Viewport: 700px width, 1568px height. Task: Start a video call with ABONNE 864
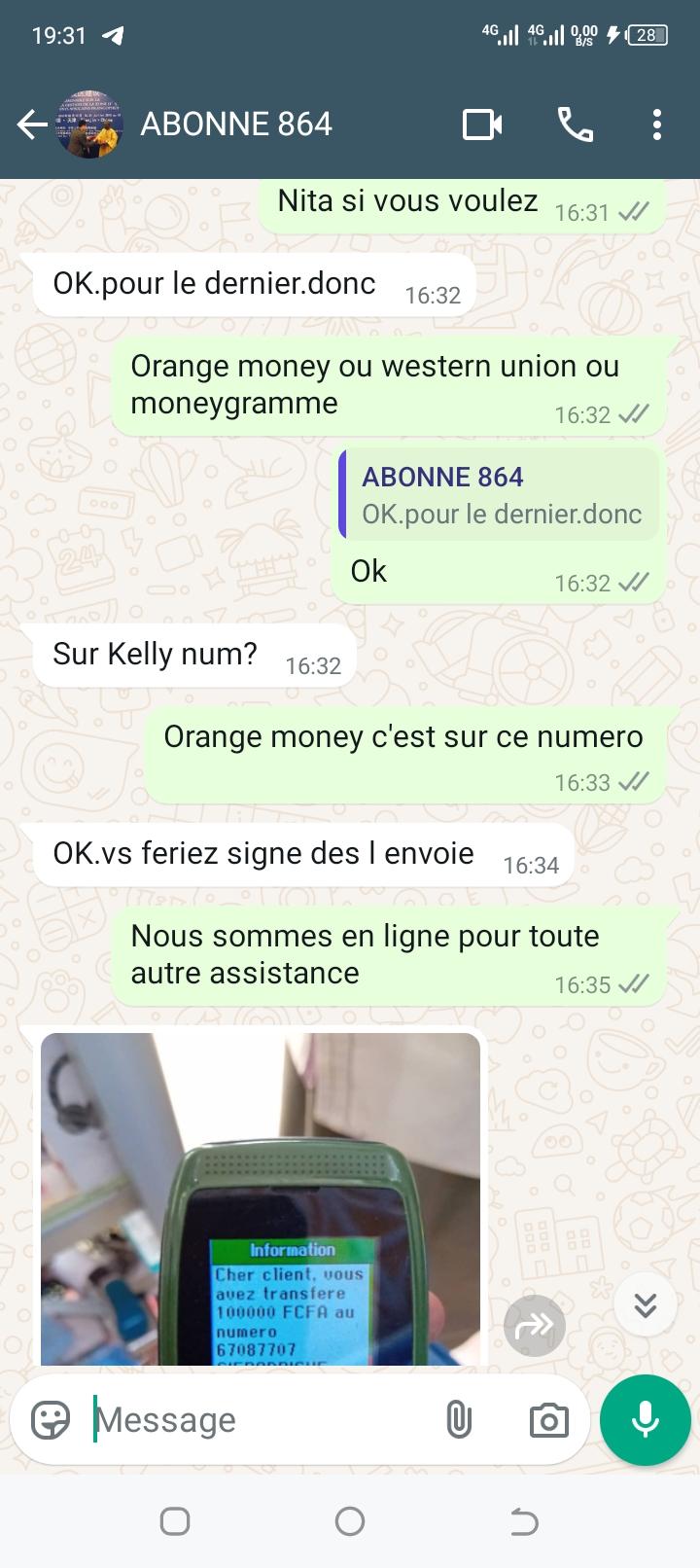pos(482,125)
